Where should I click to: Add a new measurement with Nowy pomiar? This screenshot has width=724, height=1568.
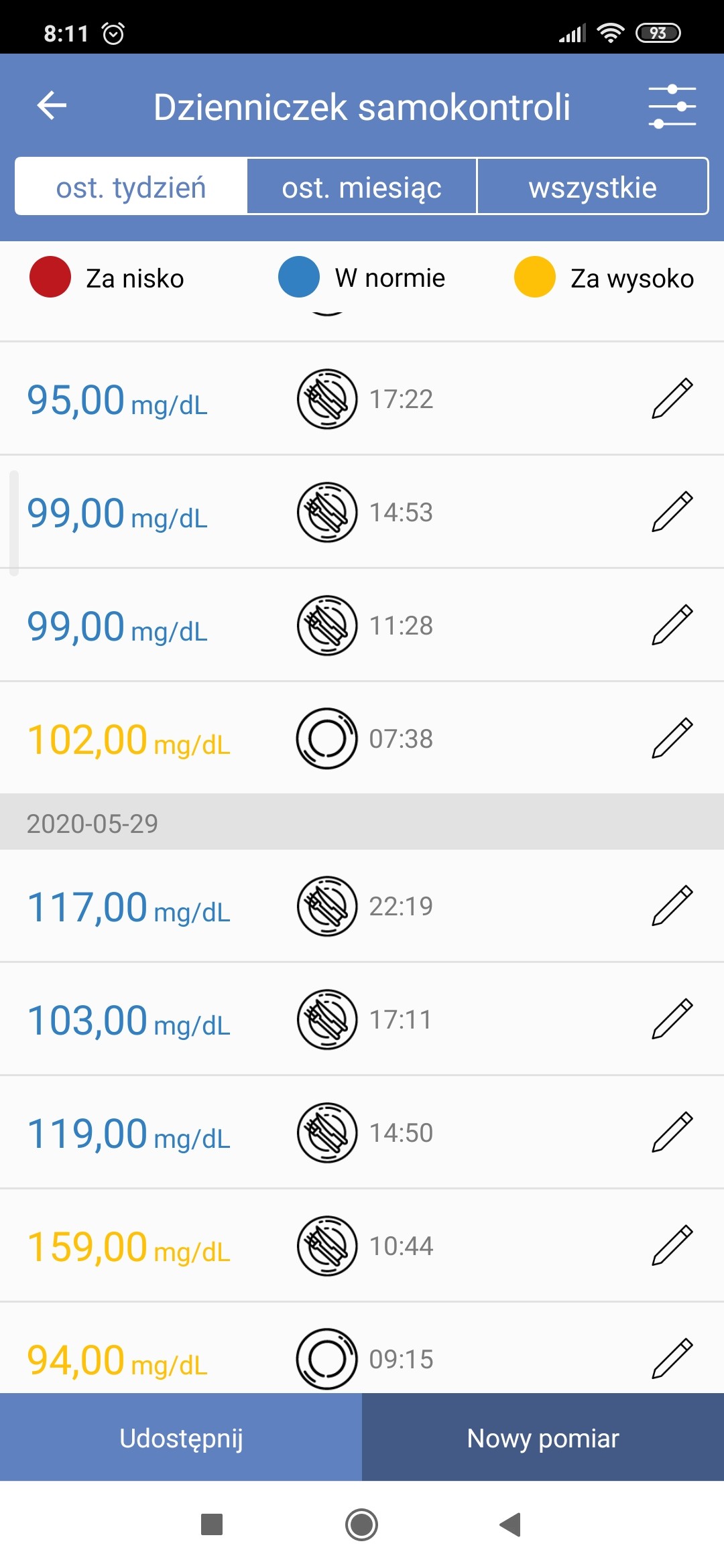click(543, 1438)
